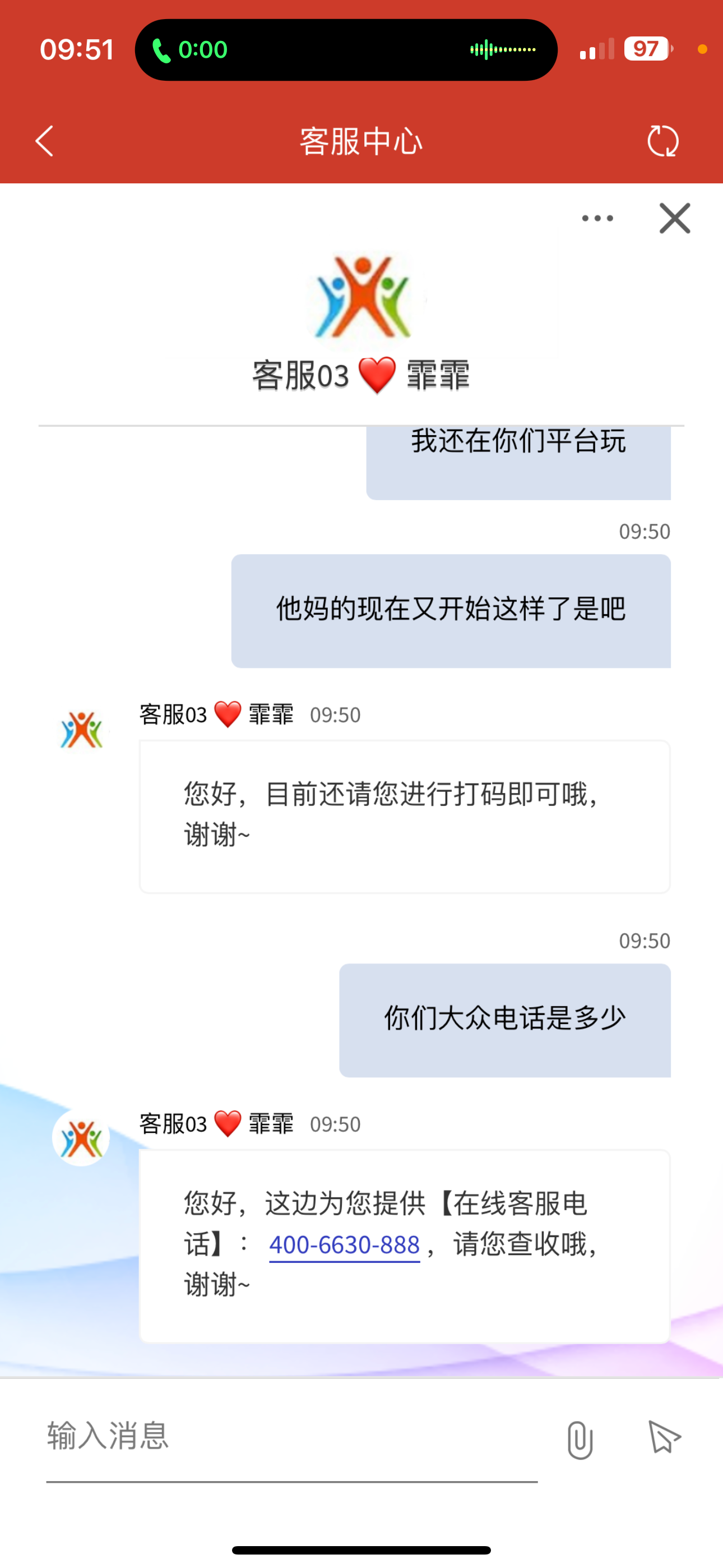Call the linked number 400-6630-888
The width and height of the screenshot is (723, 1568).
pos(345,1245)
